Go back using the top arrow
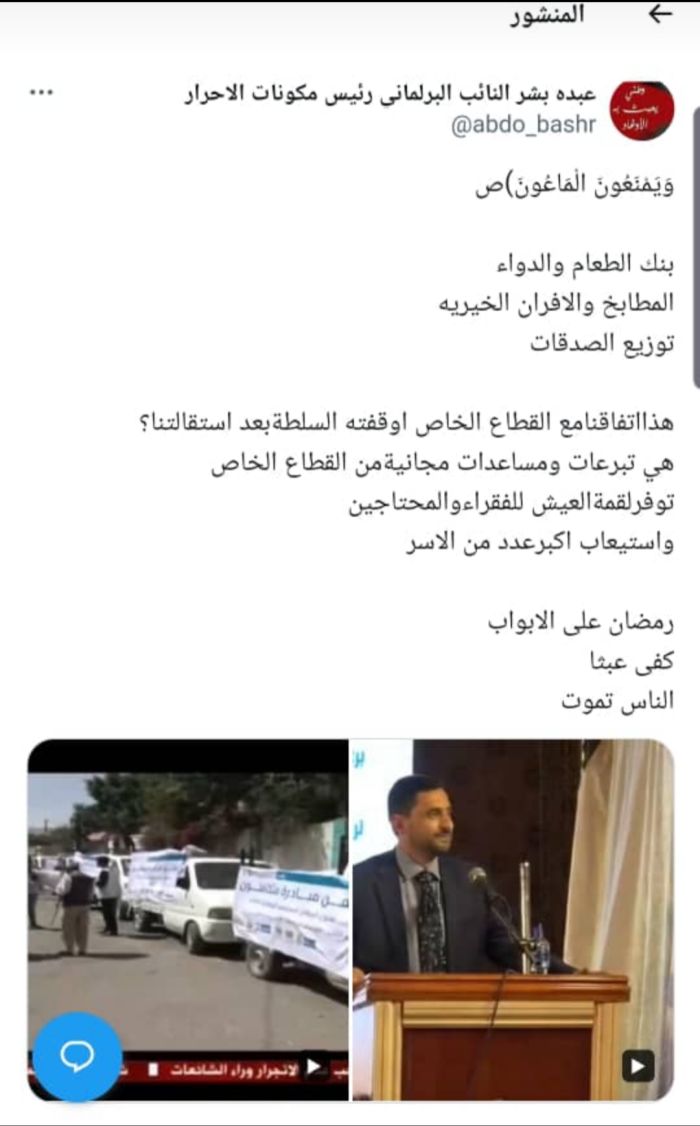This screenshot has height=1126, width=700. [x=661, y=15]
